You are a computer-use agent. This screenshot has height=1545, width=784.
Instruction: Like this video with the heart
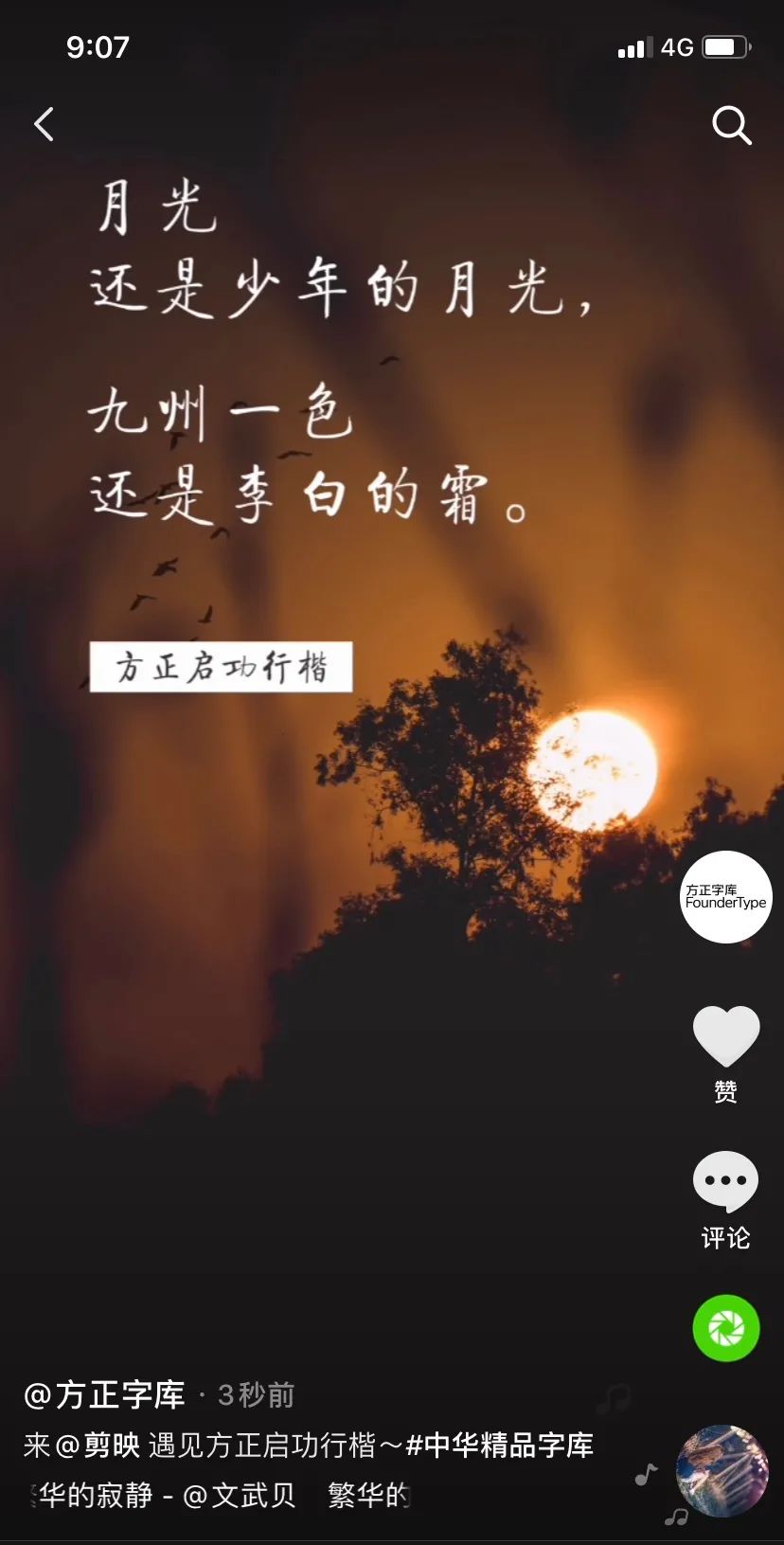[x=726, y=1035]
